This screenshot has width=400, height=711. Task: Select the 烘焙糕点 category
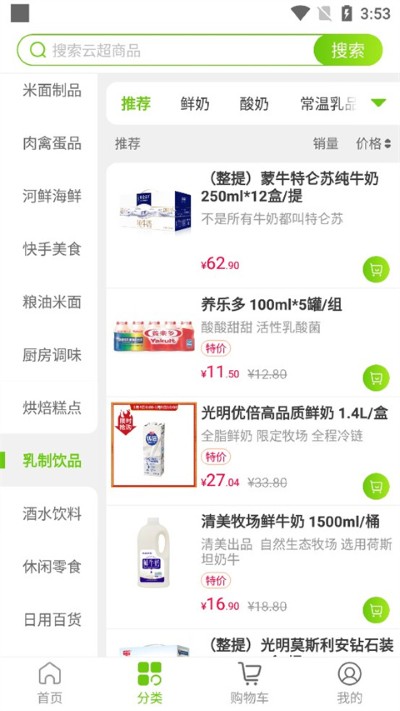coord(52,408)
